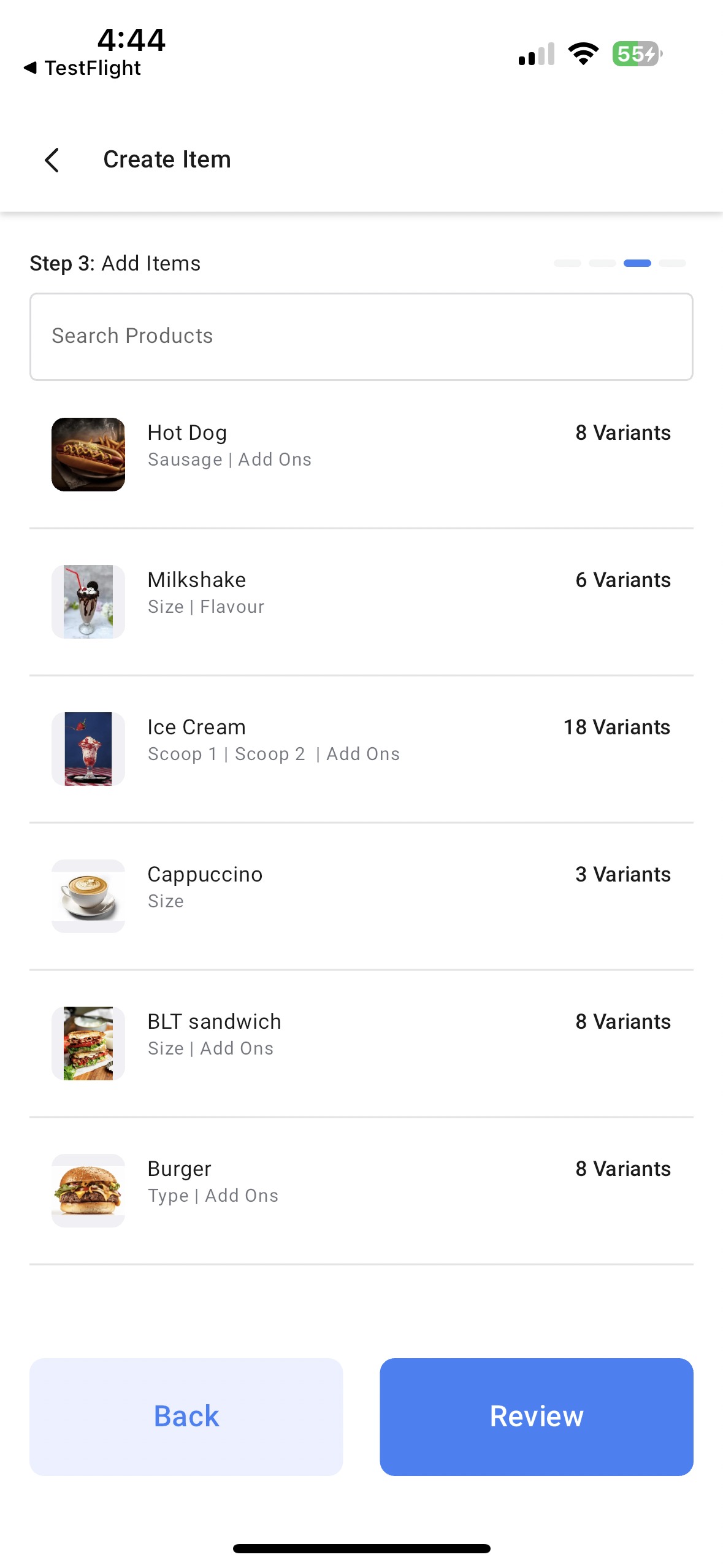The height and width of the screenshot is (1568, 723).
Task: Select the BLT sandwich row
Action: (361, 1043)
